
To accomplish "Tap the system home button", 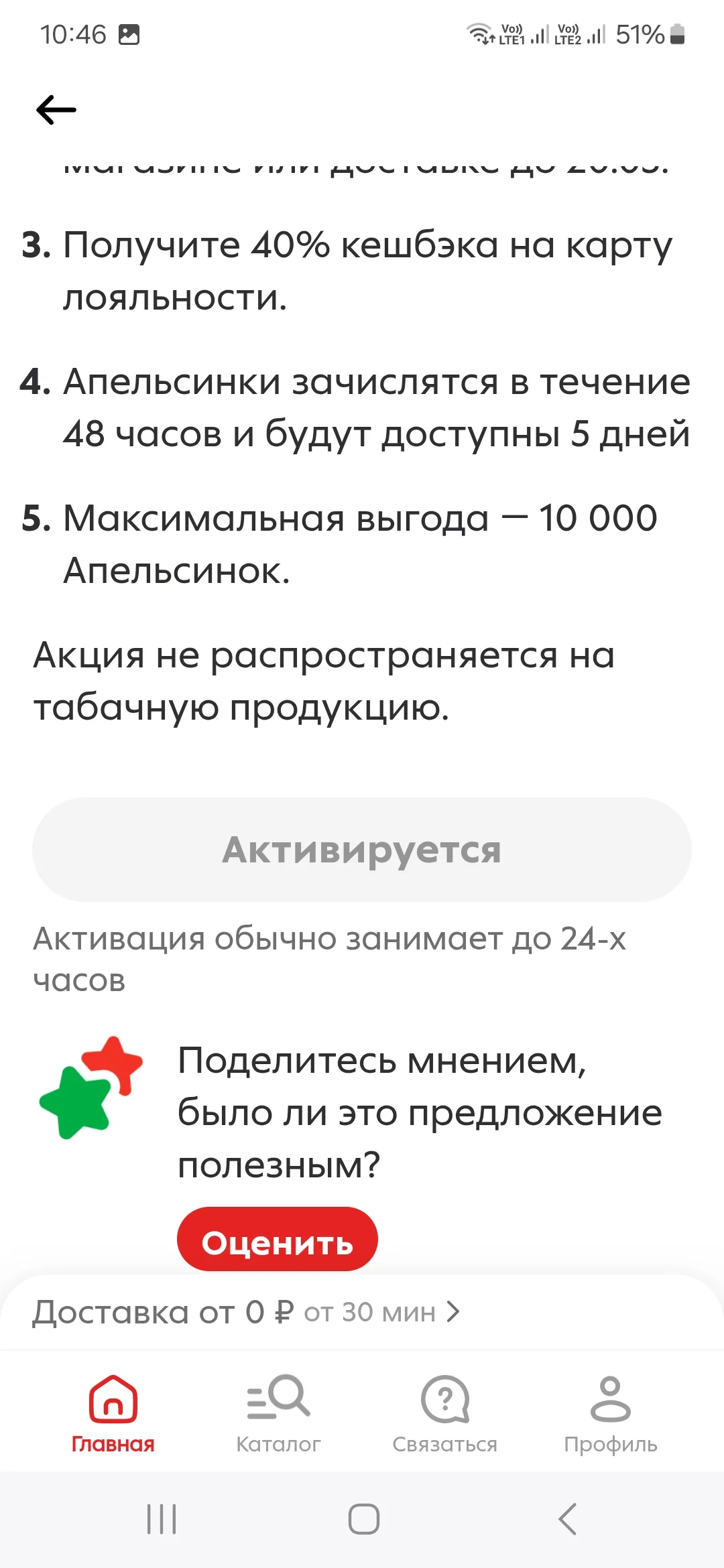I will 363,1519.
